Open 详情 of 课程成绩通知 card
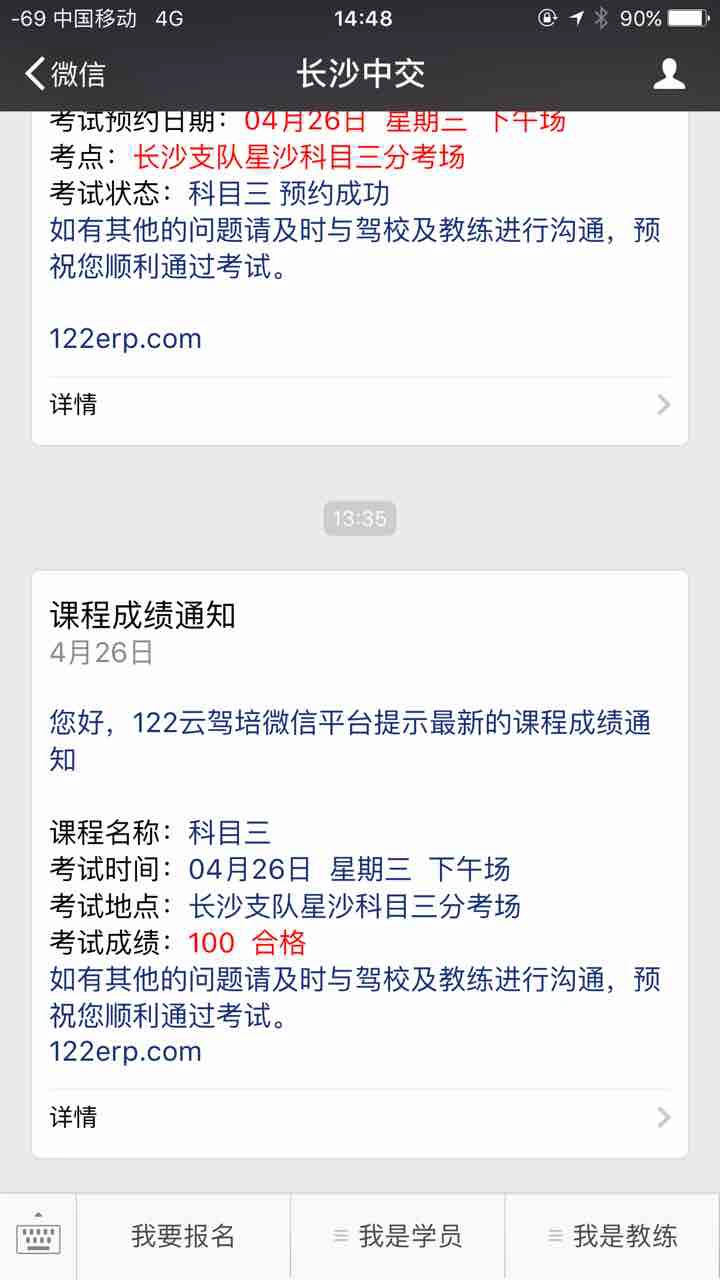 click(360, 1117)
